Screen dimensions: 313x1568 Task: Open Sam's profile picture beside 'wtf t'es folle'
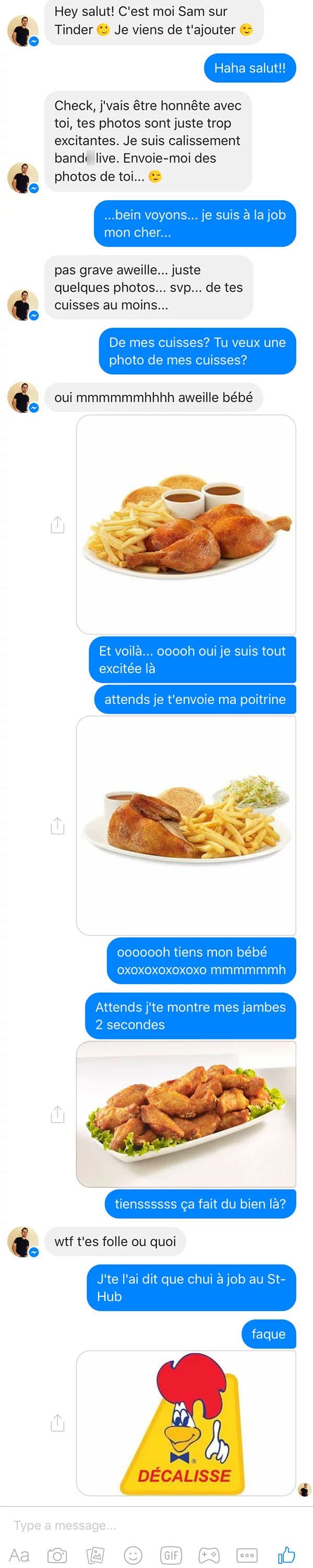[x=22, y=1242]
